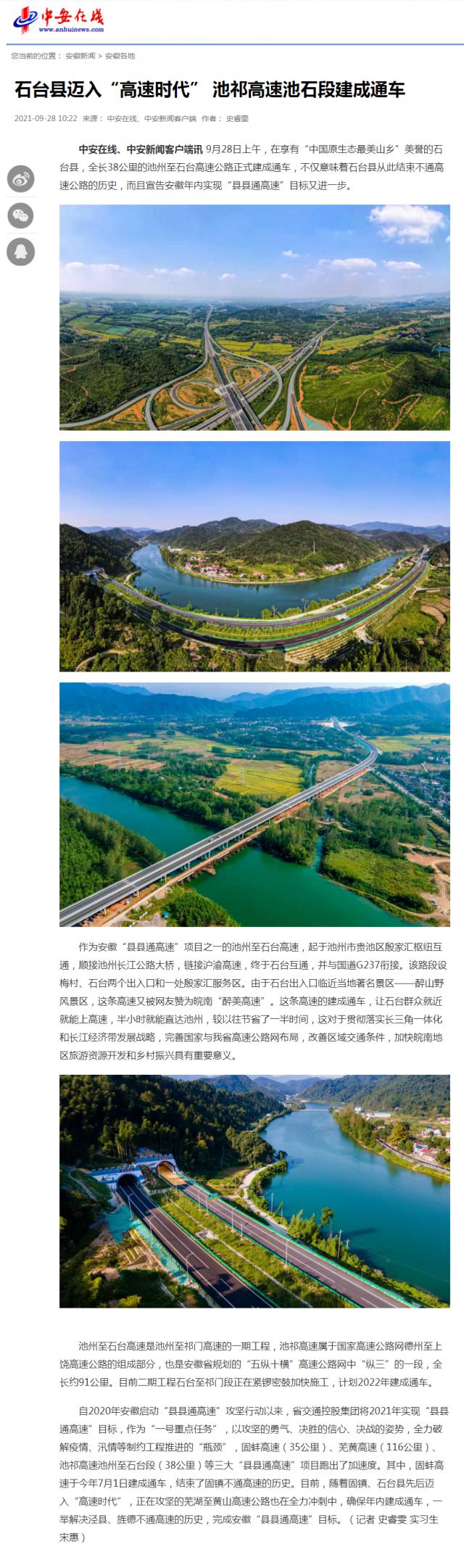The width and height of the screenshot is (464, 1568).
Task: Share the article to QQ
Action: (21, 251)
